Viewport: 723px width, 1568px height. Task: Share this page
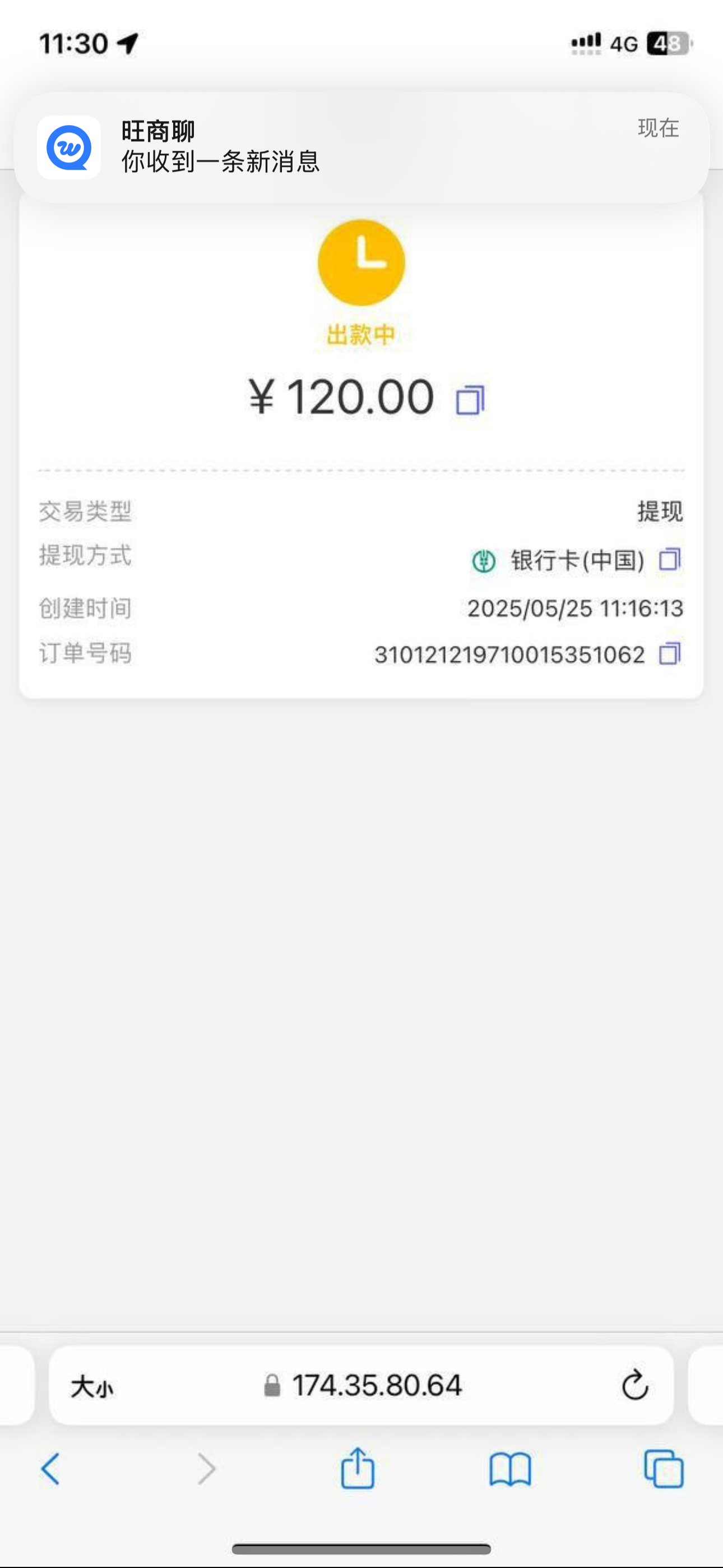[357, 1469]
